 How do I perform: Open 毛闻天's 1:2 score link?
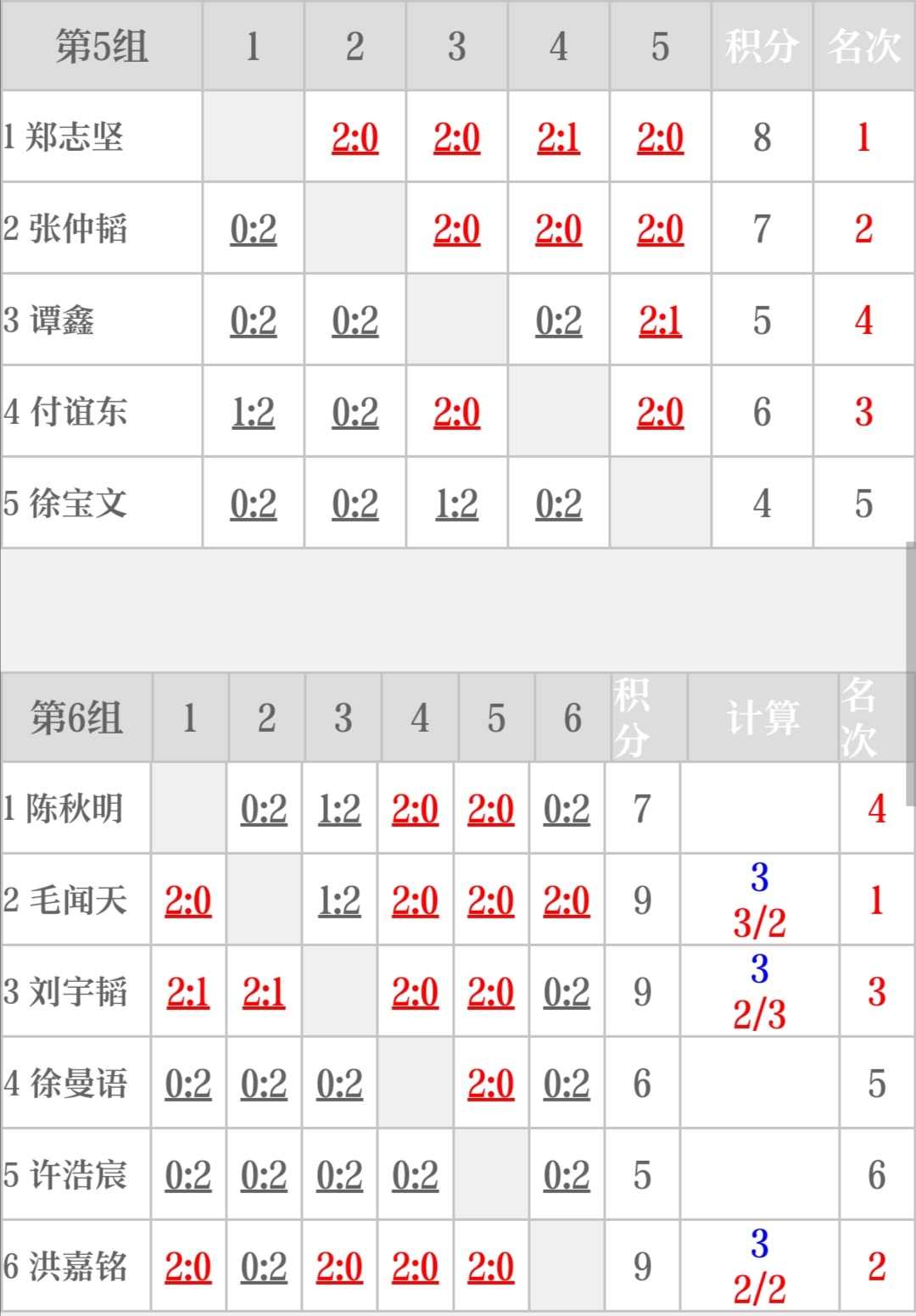point(339,901)
